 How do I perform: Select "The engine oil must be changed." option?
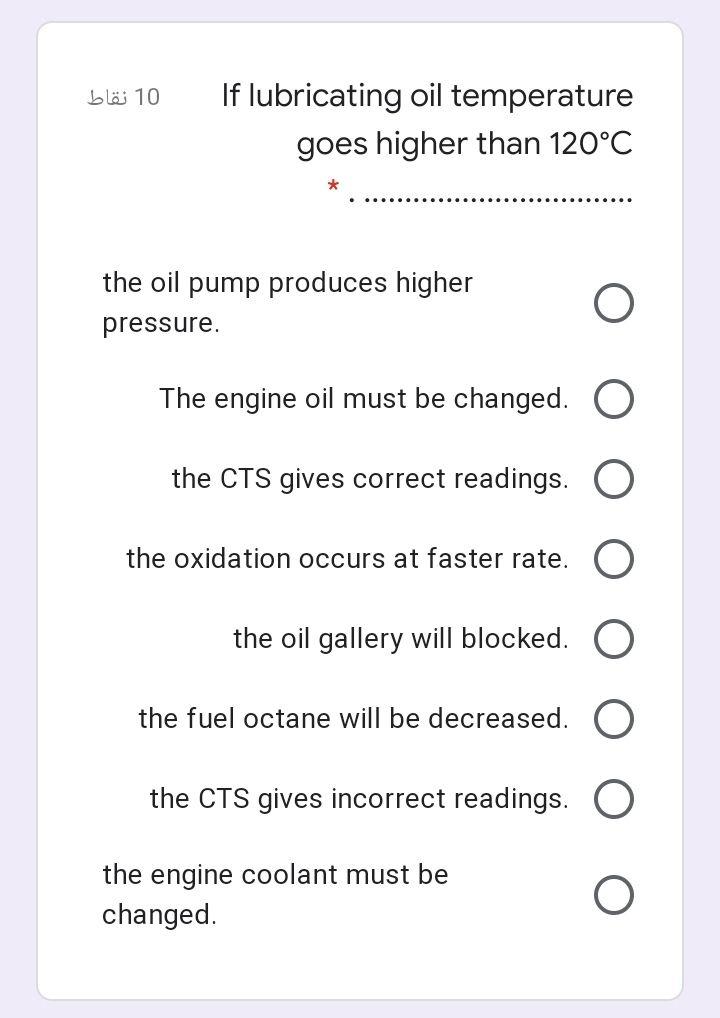tap(614, 399)
